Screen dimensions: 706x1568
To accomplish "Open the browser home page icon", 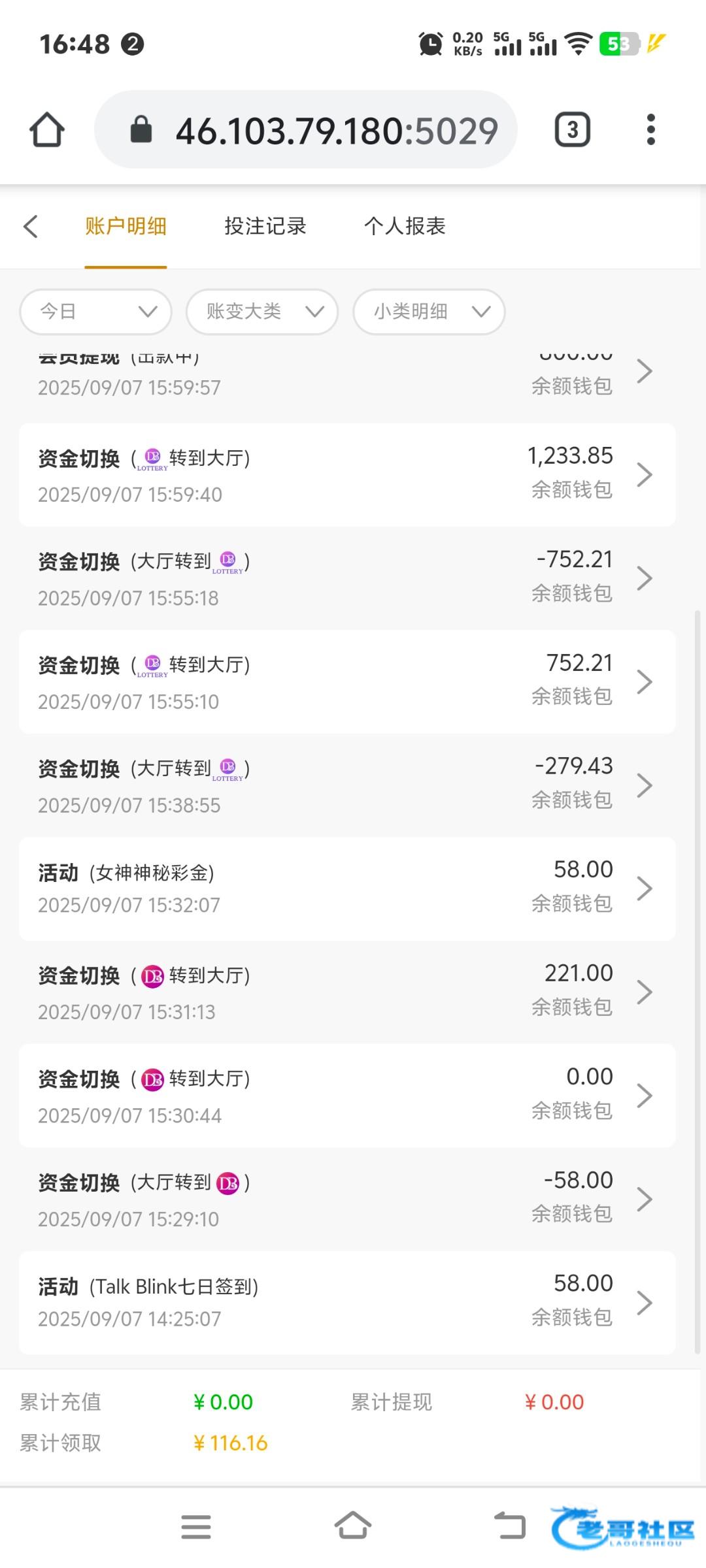I will (x=47, y=129).
